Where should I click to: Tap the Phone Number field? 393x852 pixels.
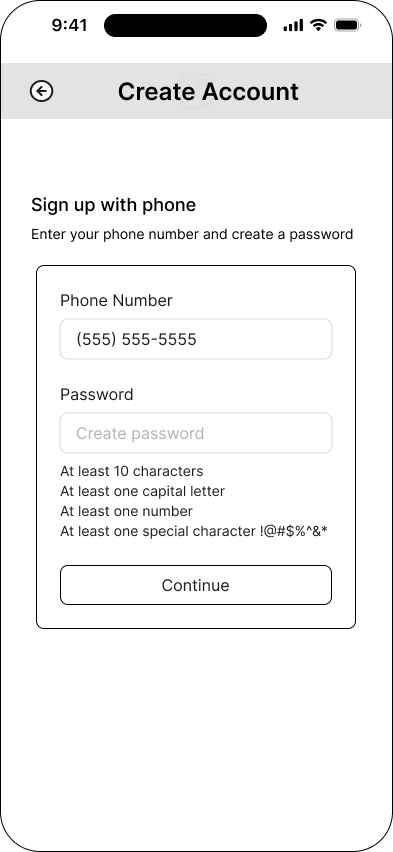[196, 339]
